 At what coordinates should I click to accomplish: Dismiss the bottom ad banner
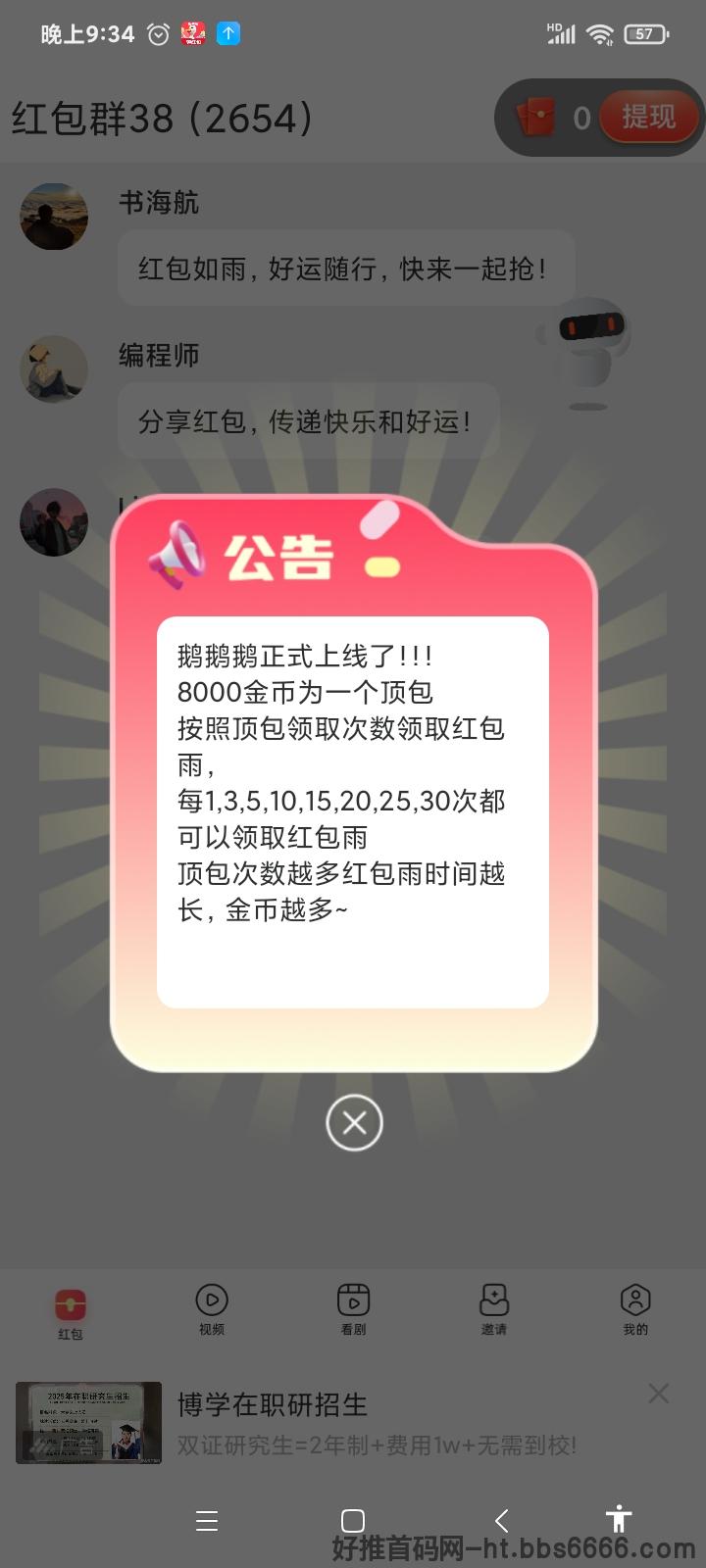[x=659, y=1394]
